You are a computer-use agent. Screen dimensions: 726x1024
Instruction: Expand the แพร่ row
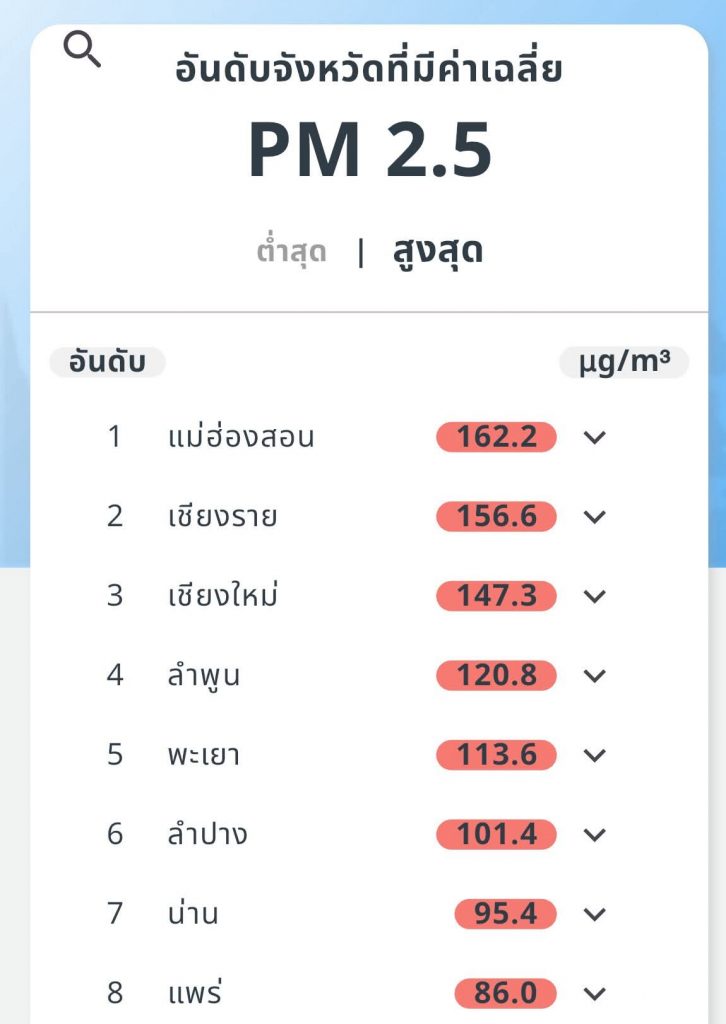point(595,994)
